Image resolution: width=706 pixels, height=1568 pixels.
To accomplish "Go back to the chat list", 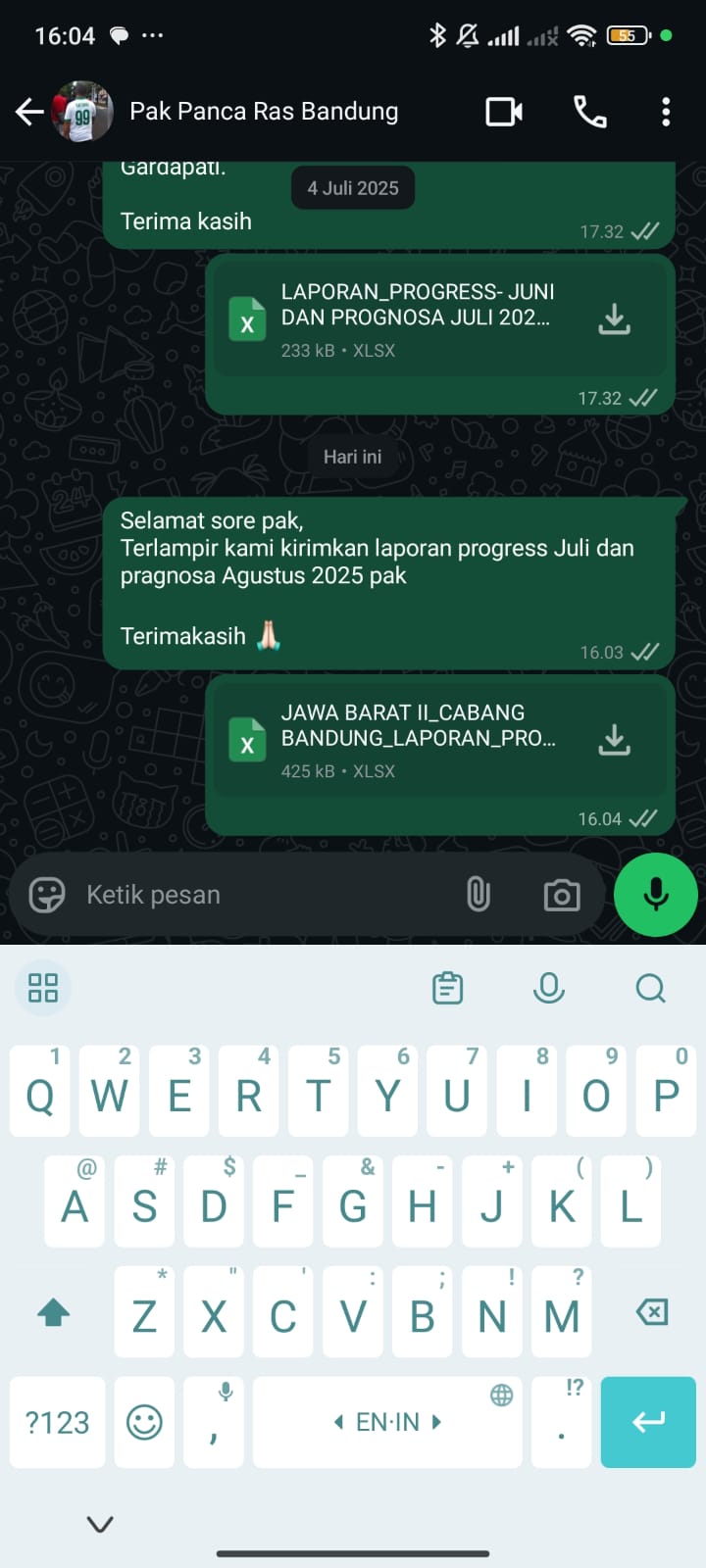I will click(29, 112).
